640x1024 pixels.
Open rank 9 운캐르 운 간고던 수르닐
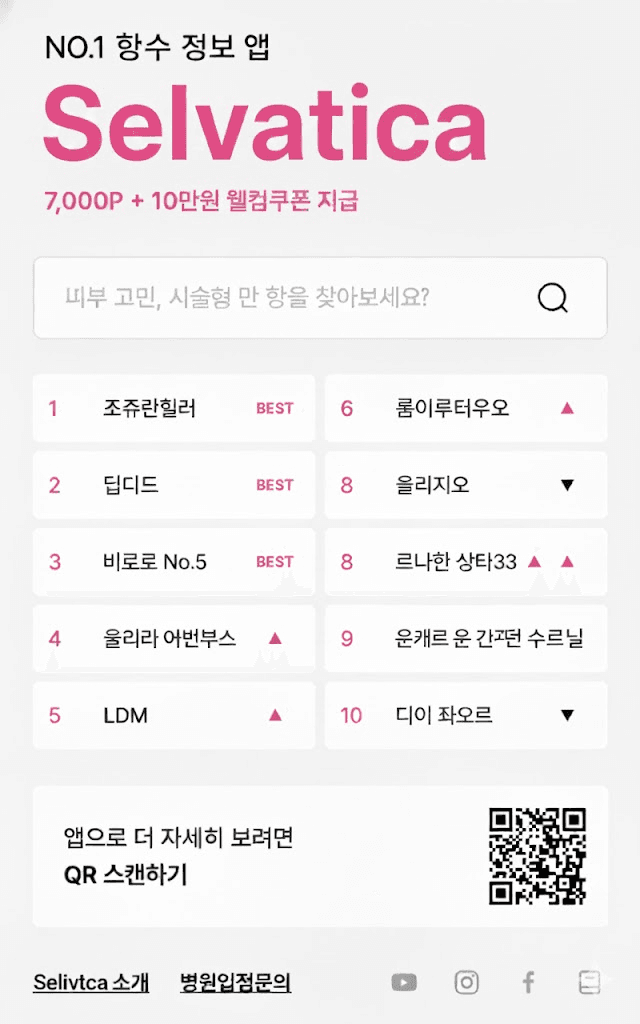click(x=466, y=638)
